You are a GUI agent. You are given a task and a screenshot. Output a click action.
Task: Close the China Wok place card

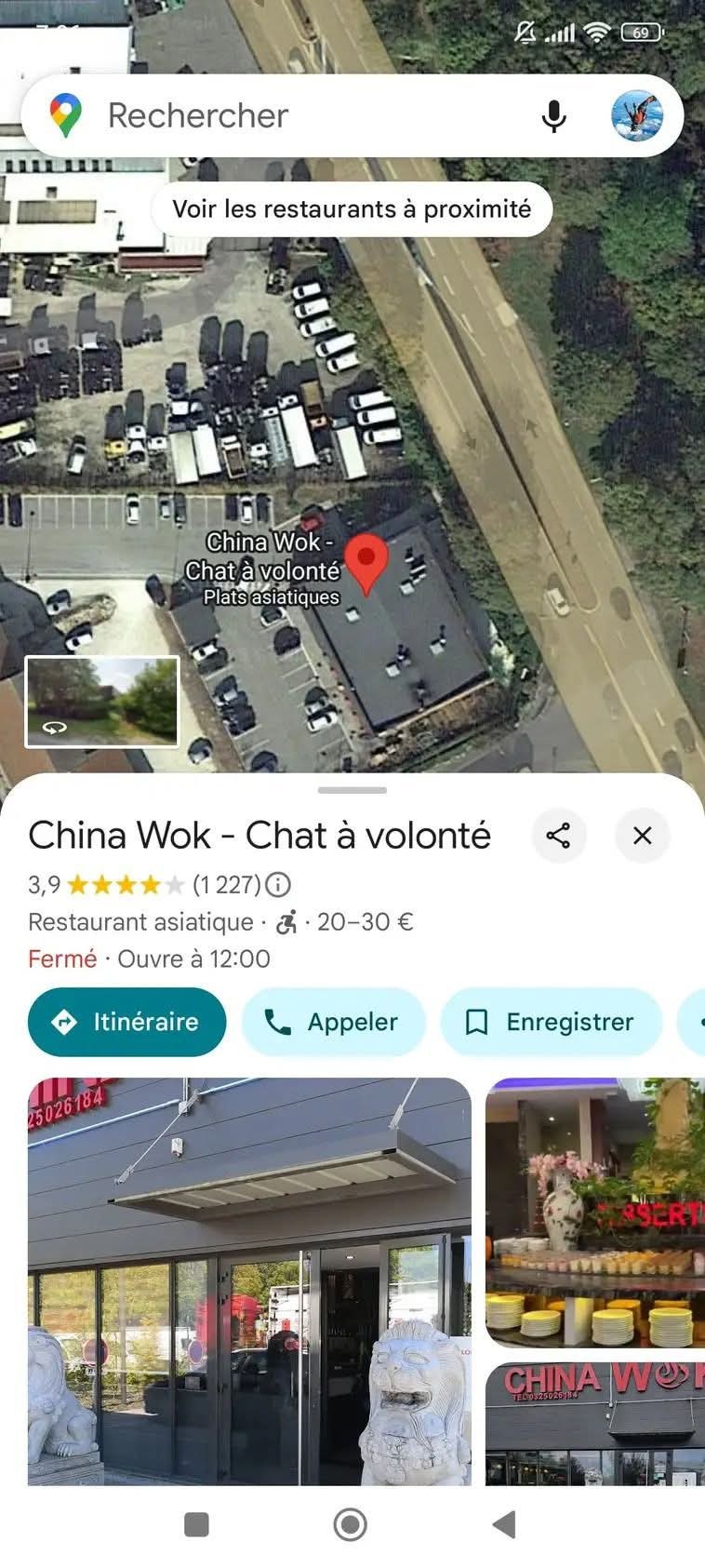point(642,835)
